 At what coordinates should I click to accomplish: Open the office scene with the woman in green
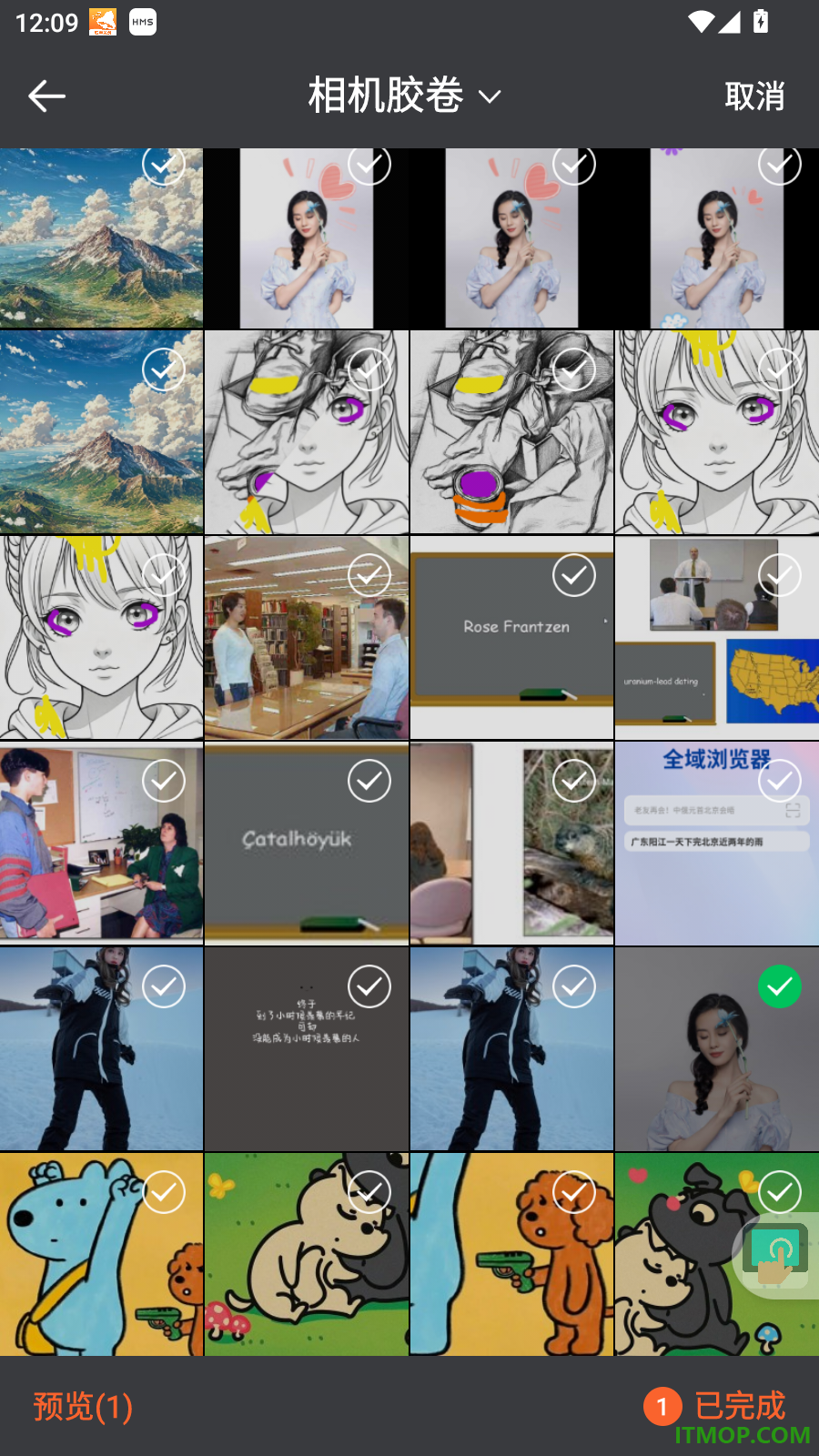click(x=101, y=844)
